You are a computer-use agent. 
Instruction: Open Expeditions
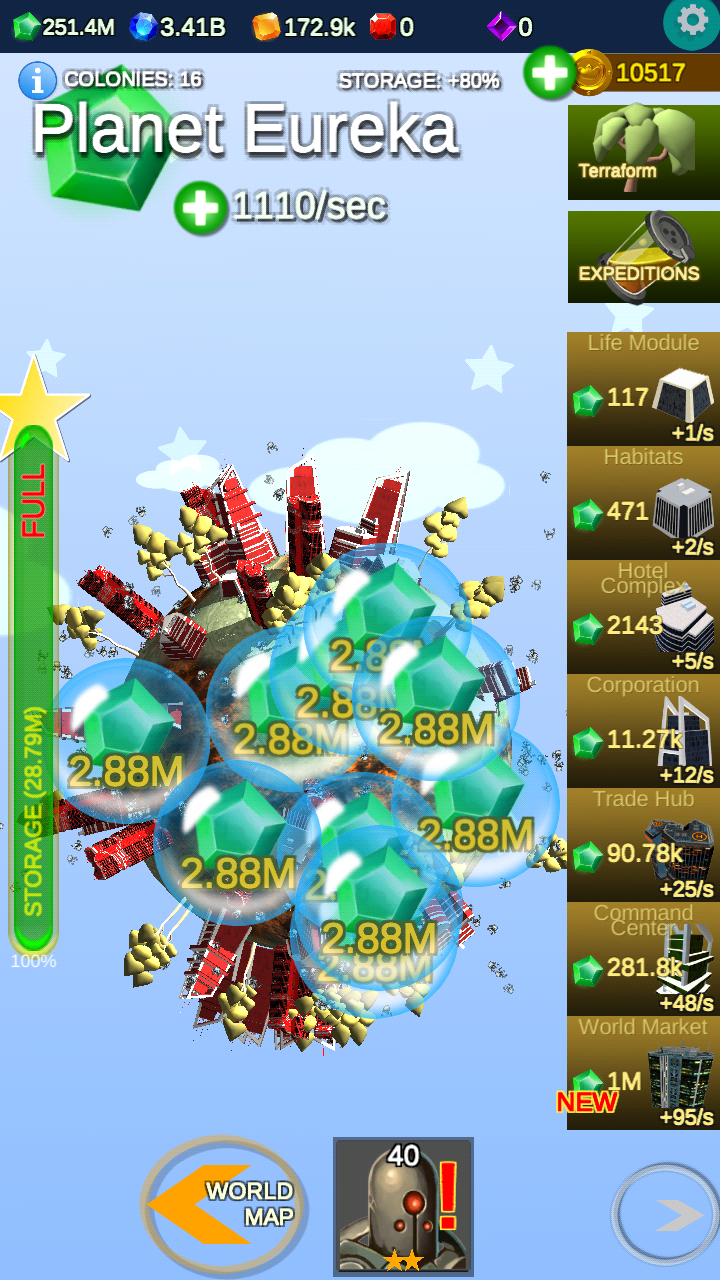pos(643,257)
